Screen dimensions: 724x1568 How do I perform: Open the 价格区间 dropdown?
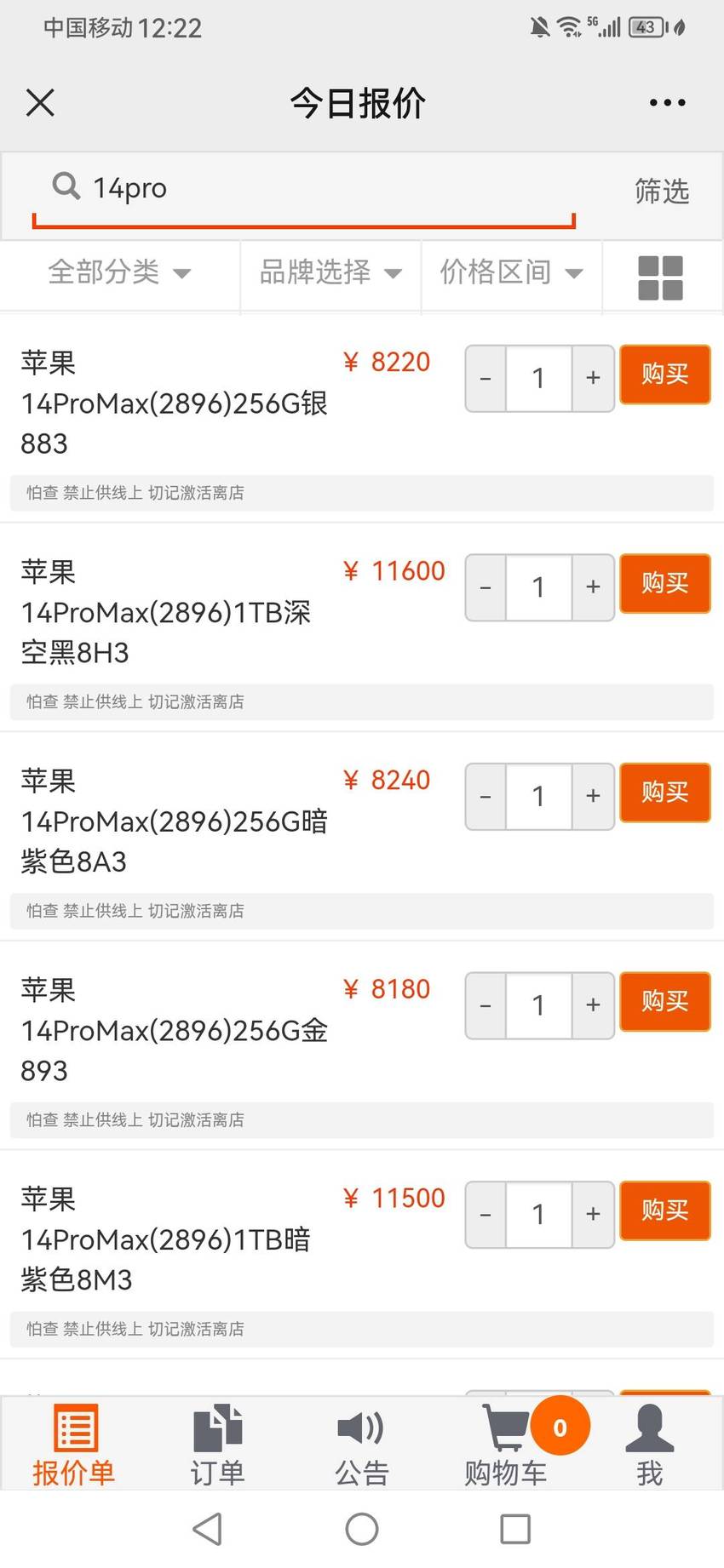tap(511, 272)
